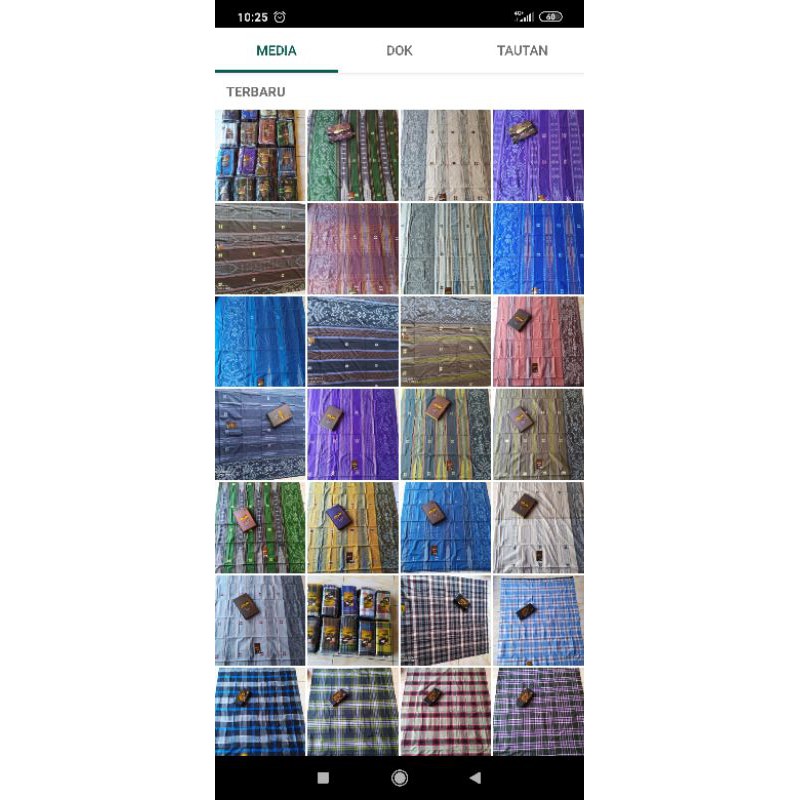Open the green plaid sarong photo
Viewport: 800px width, 800px height.
point(353,711)
